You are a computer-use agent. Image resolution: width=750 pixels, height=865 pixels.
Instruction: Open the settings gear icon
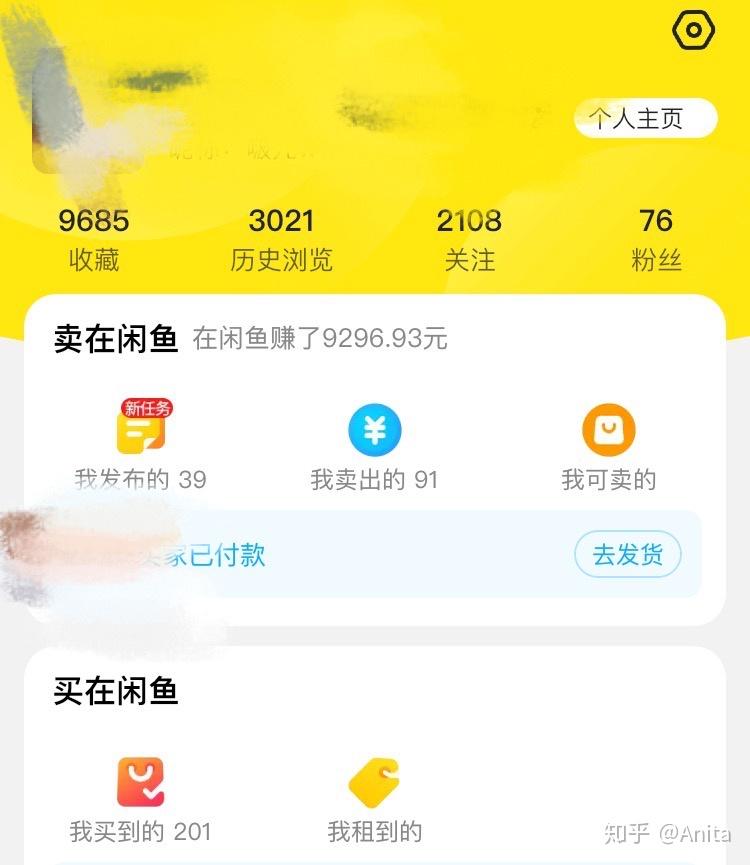coord(693,31)
